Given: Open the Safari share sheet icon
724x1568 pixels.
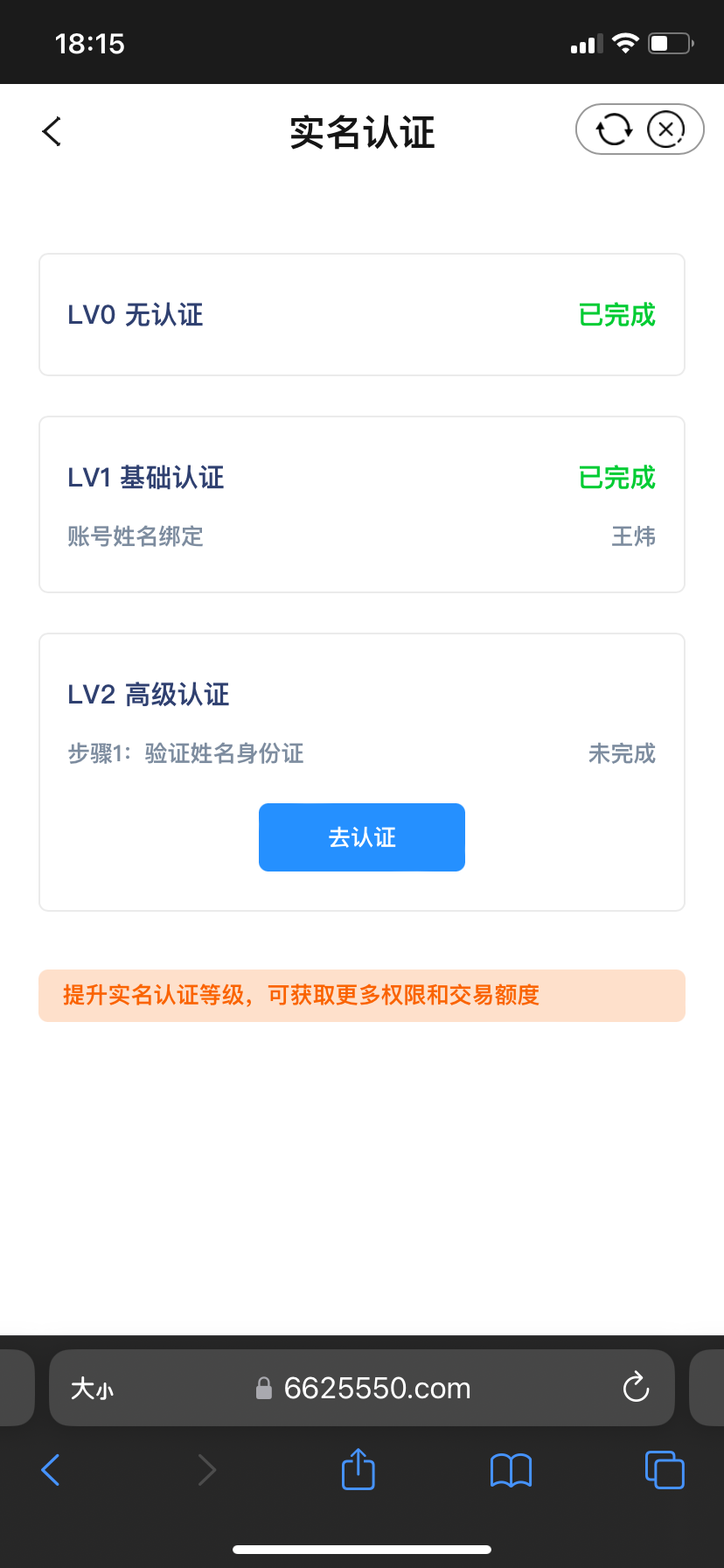Looking at the screenshot, I should click(x=357, y=1470).
